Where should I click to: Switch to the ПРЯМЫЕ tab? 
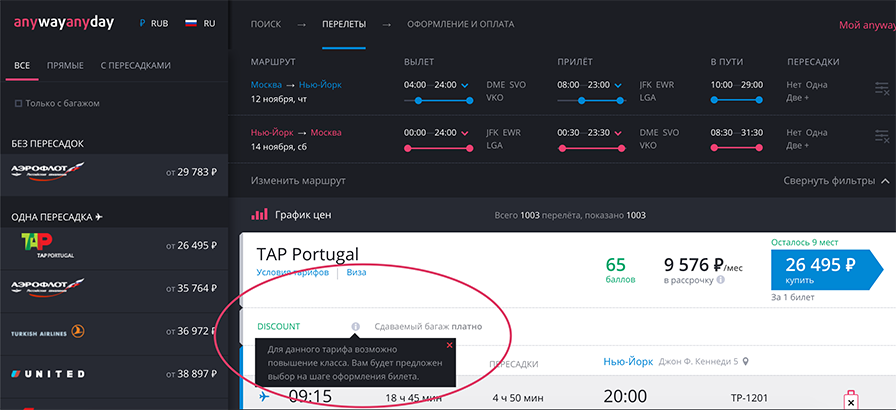tap(65, 65)
